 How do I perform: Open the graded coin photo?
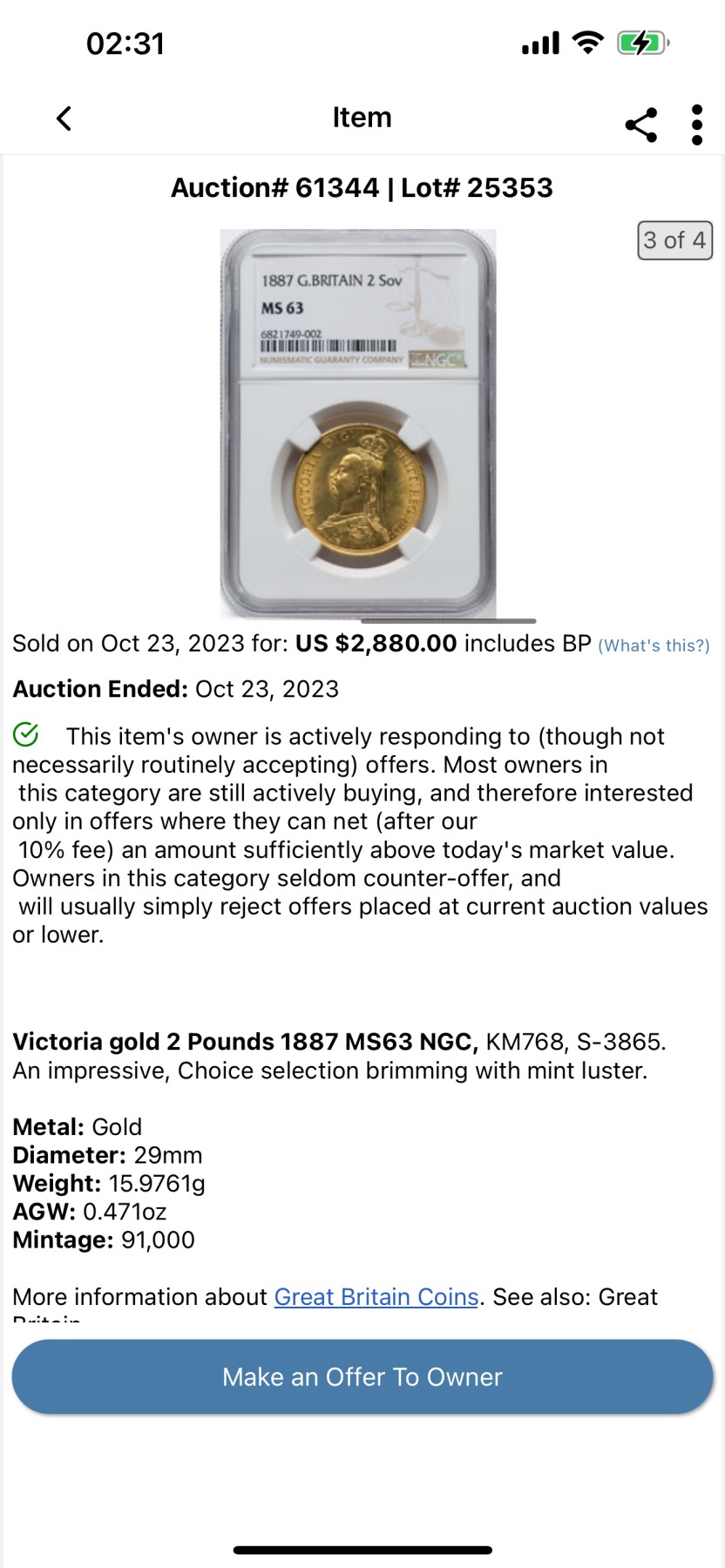click(358, 423)
